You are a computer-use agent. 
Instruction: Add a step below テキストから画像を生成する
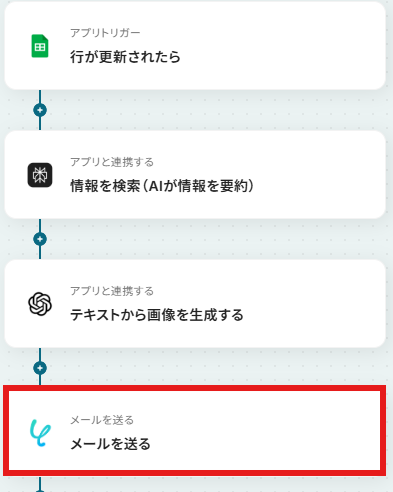coord(40,368)
